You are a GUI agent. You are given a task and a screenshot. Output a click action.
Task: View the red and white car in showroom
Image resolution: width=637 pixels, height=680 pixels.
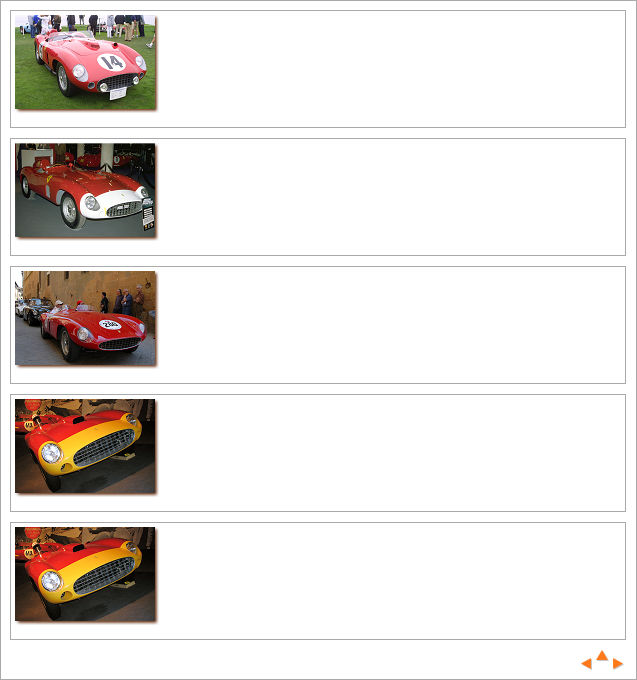pyautogui.click(x=85, y=190)
